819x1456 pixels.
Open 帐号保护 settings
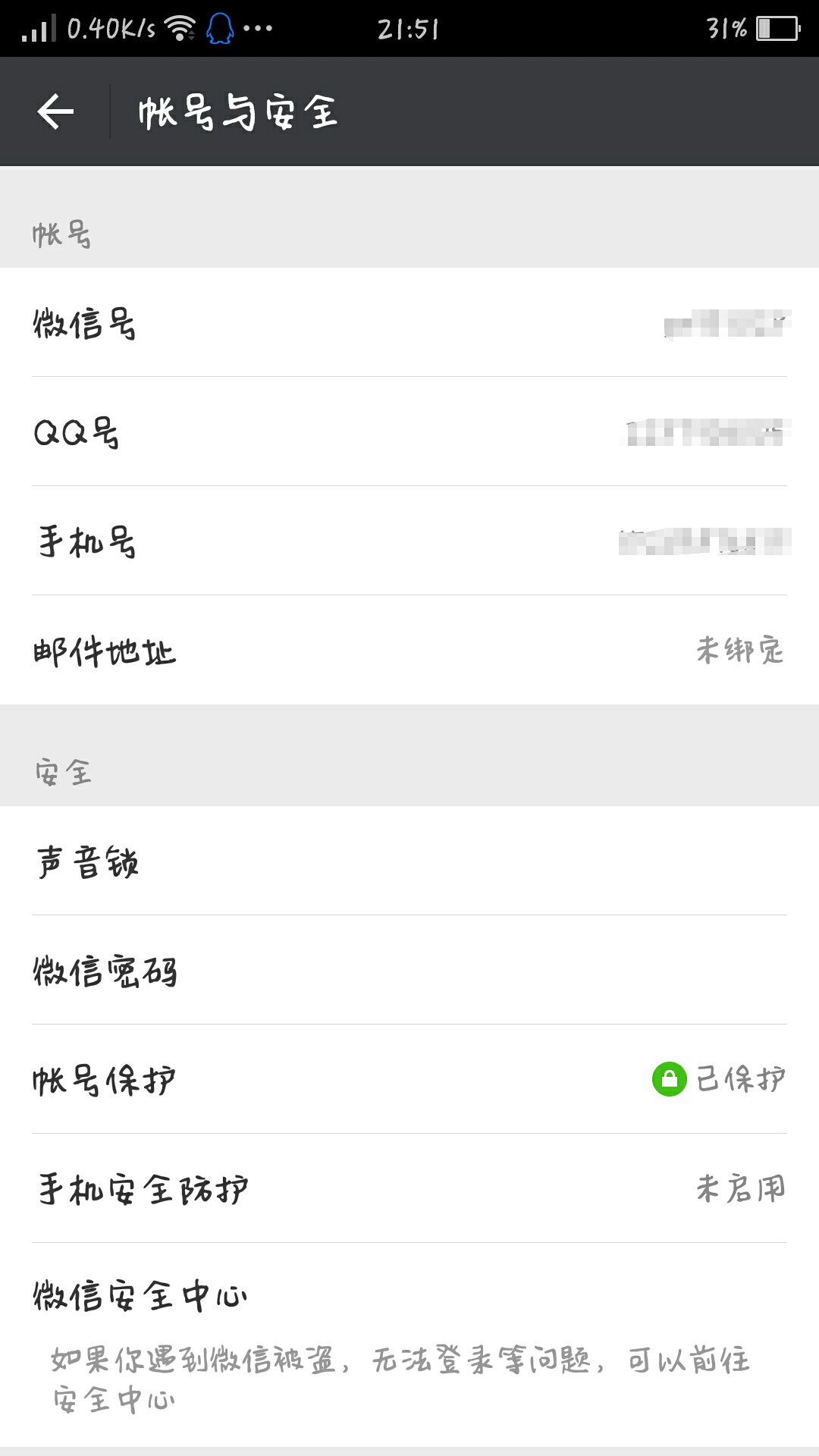click(x=409, y=1079)
